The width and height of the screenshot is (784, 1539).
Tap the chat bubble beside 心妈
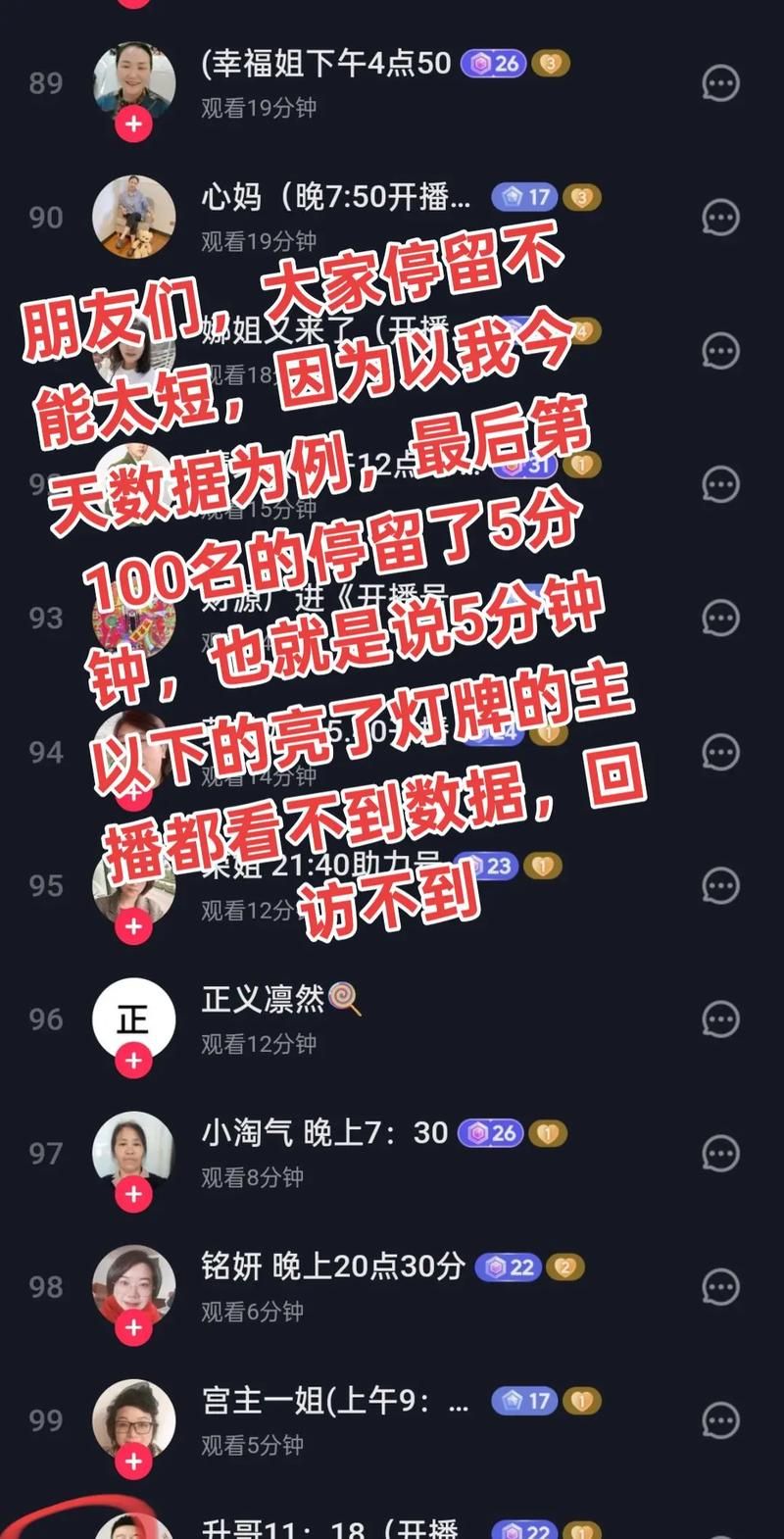click(x=720, y=218)
